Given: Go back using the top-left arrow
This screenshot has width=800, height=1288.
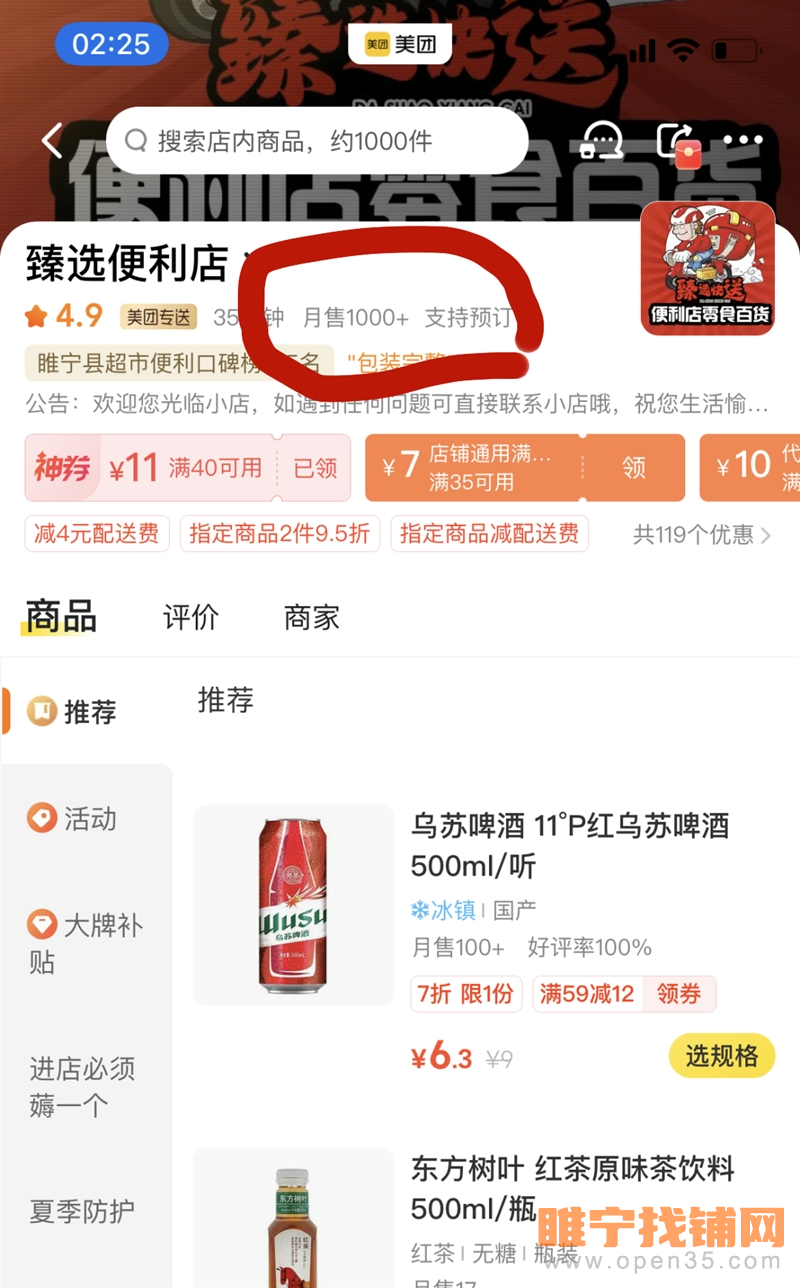Looking at the screenshot, I should [x=52, y=141].
